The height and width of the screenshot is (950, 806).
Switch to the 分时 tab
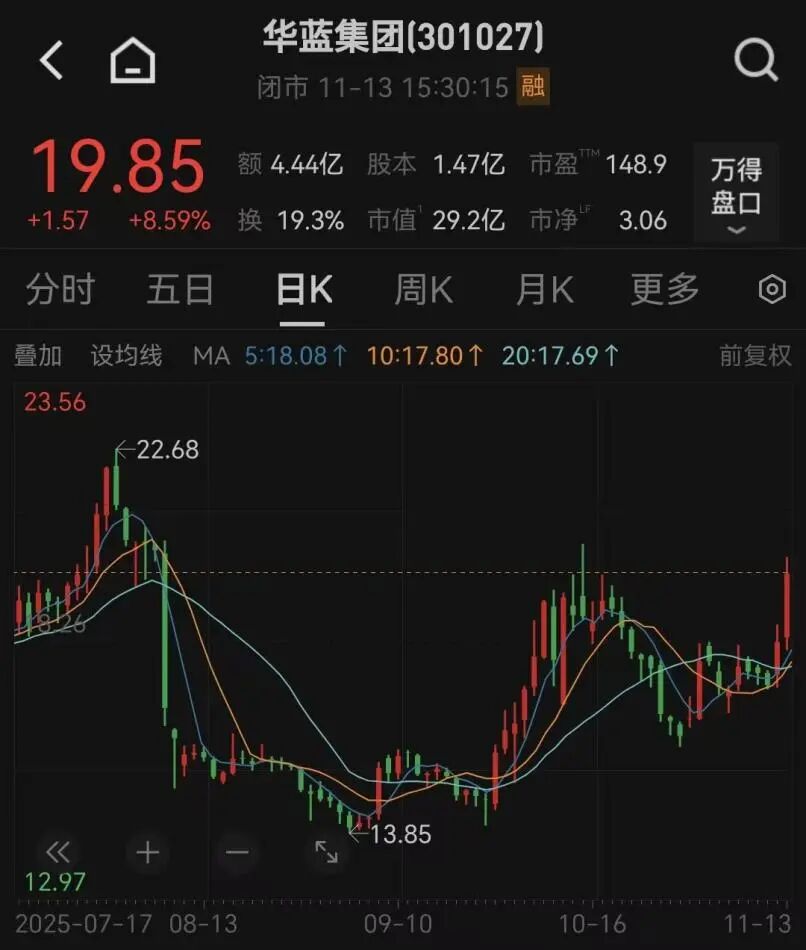pos(60,290)
